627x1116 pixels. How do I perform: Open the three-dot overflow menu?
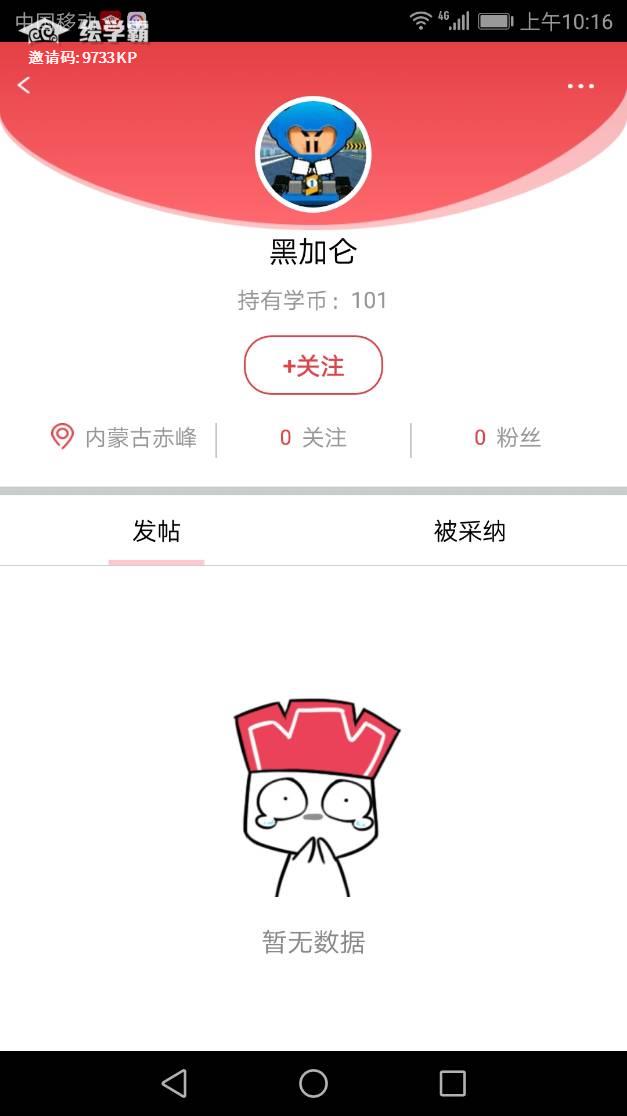click(x=581, y=86)
